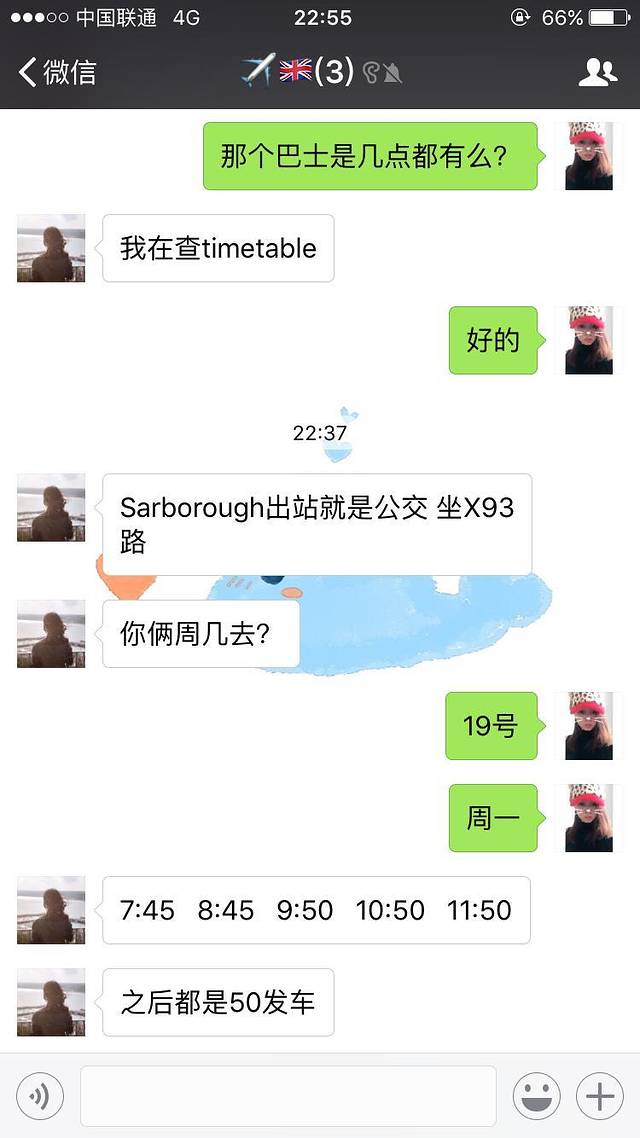Image resolution: width=640 pixels, height=1138 pixels.
Task: Open avatar beside '我在查timetable' message
Action: (x=51, y=248)
